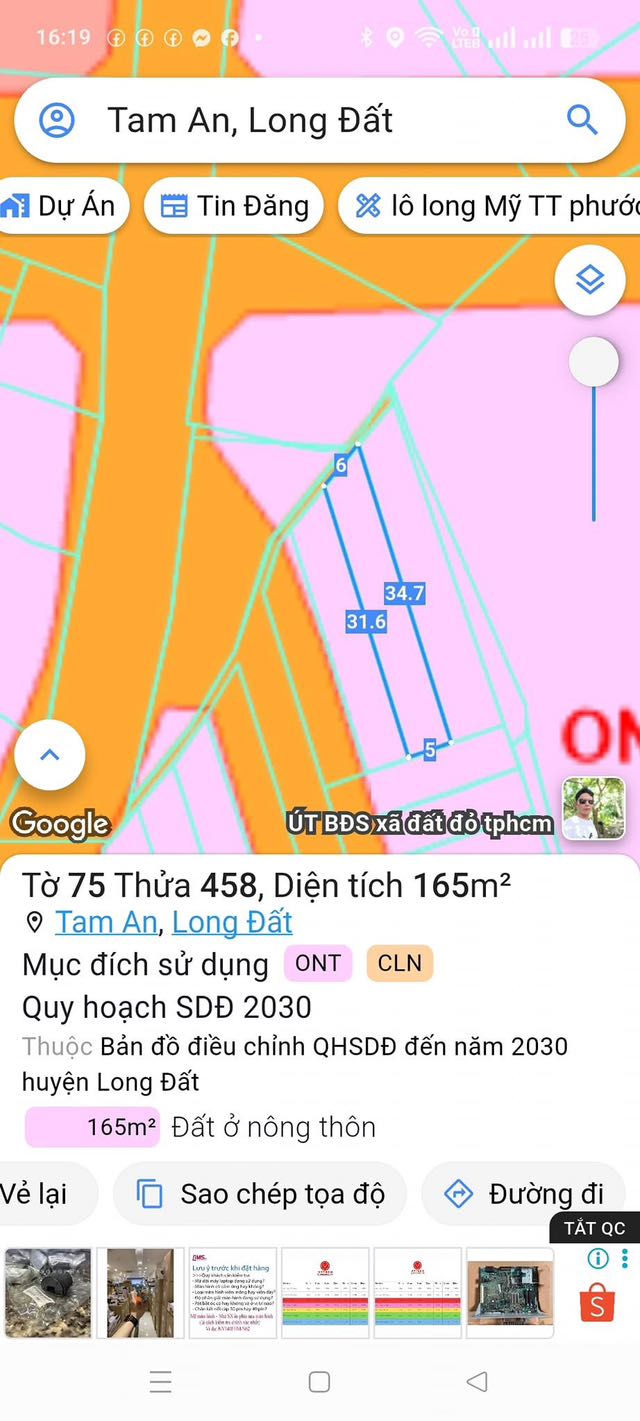Select the Dự Án chip
This screenshot has width=640, height=1421.
point(60,206)
